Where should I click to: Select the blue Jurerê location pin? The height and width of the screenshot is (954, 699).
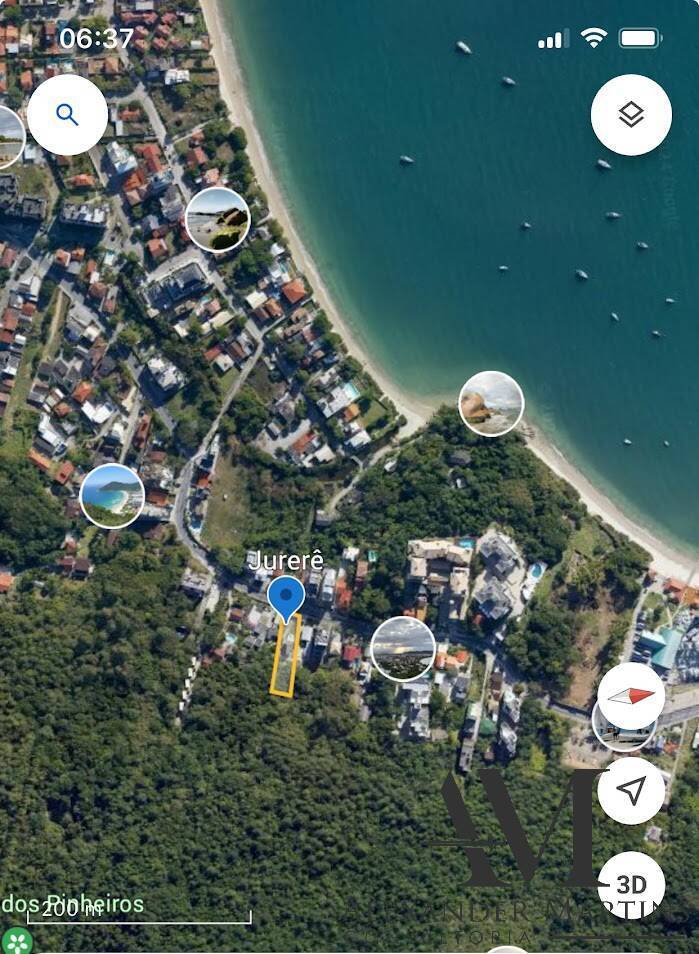pos(286,597)
